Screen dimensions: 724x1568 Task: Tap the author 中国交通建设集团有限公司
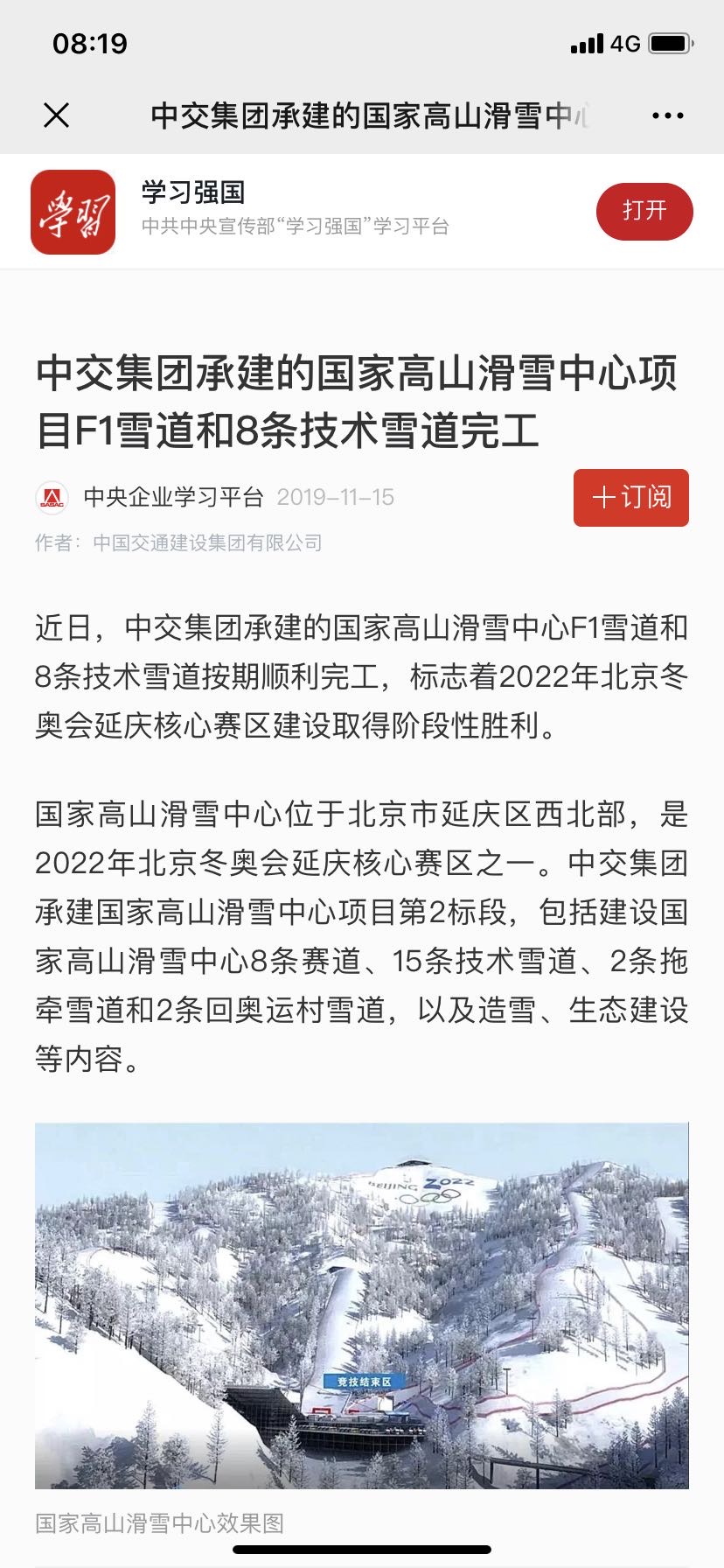[x=206, y=542]
